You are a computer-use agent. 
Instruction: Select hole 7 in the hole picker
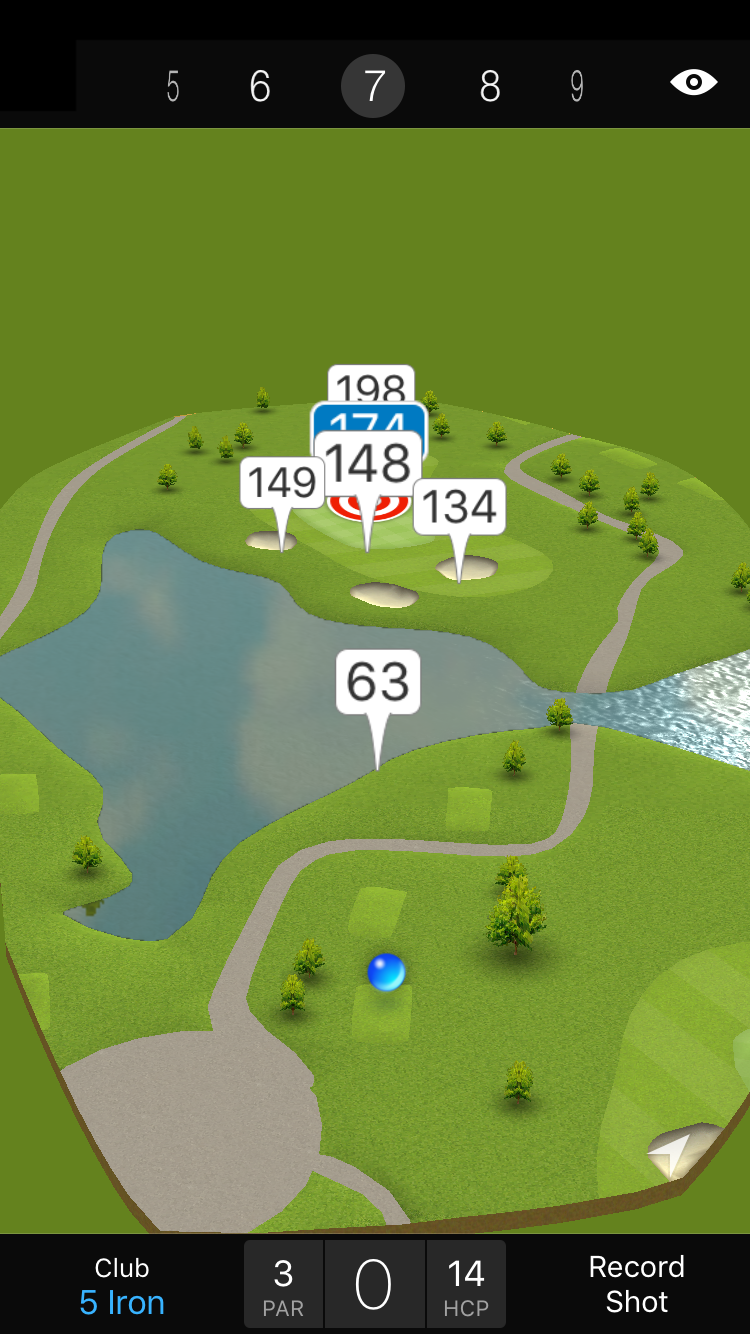coord(373,87)
